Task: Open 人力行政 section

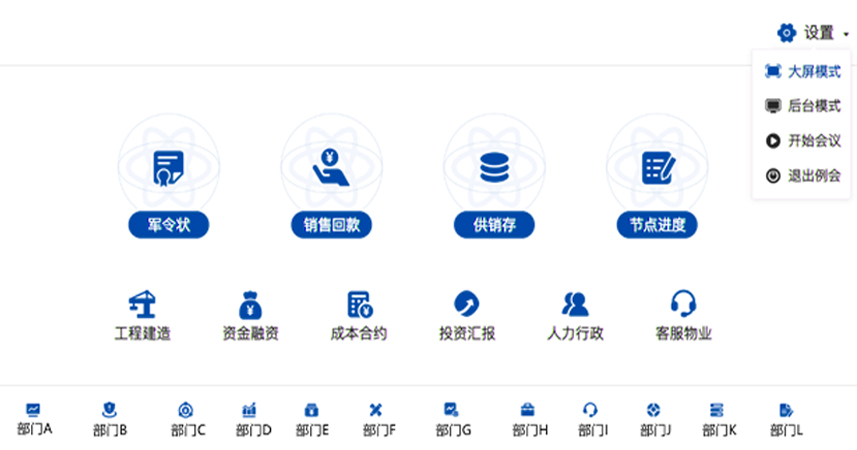Action: point(575,315)
